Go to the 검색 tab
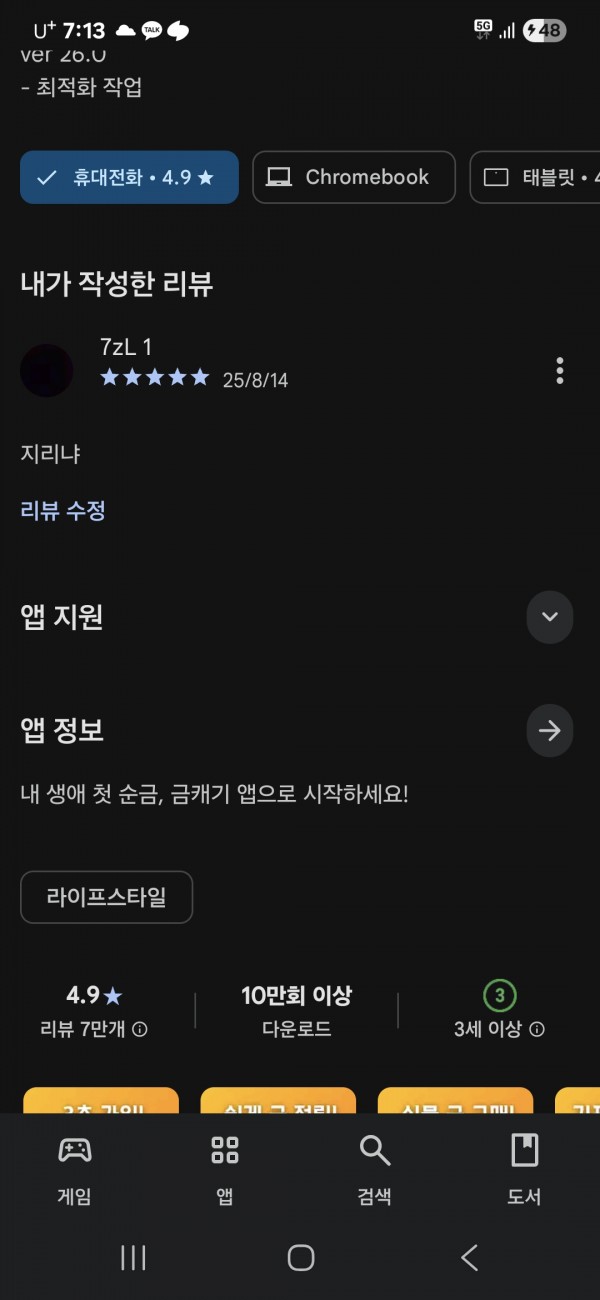 (375, 1169)
